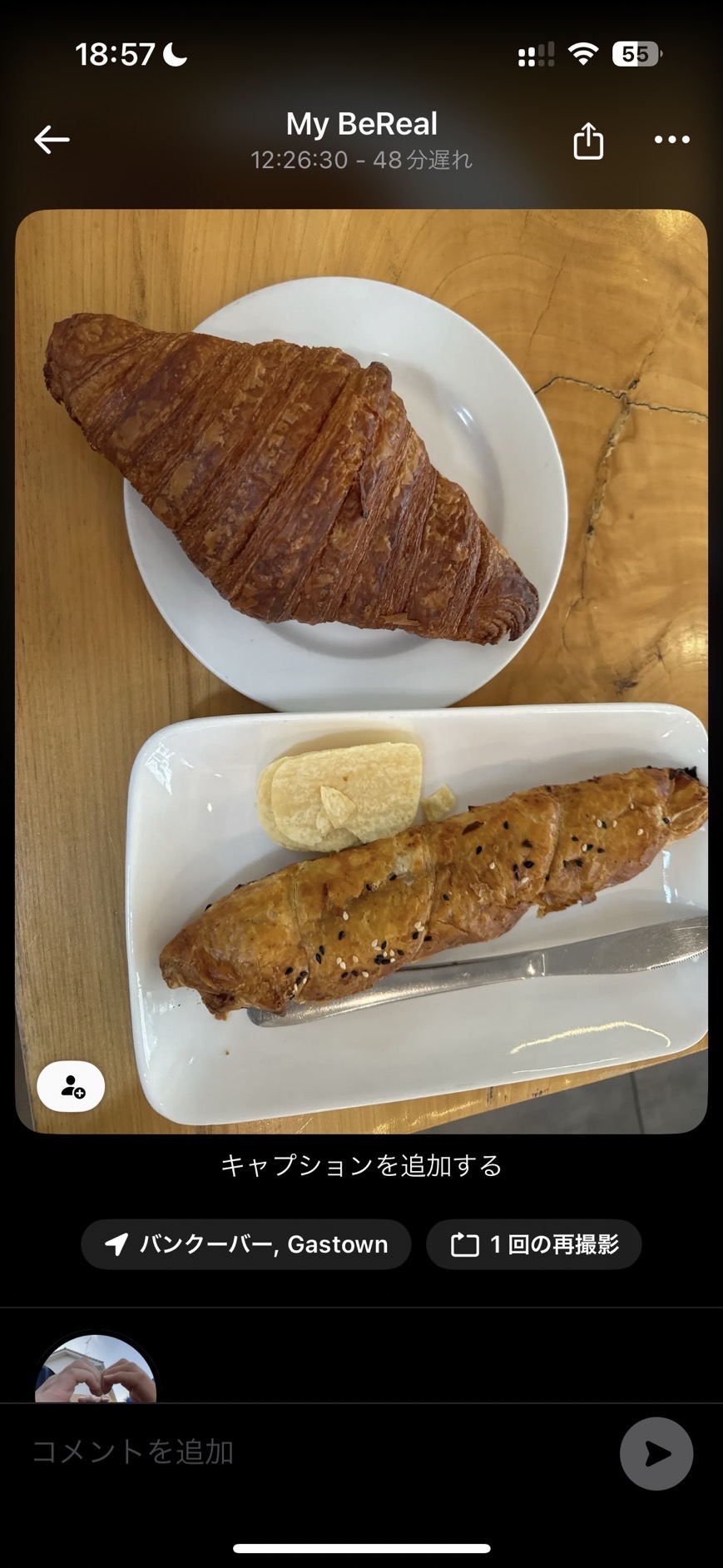Open the heart-hands profile picture below
723x1568 pixels.
coord(96,1367)
